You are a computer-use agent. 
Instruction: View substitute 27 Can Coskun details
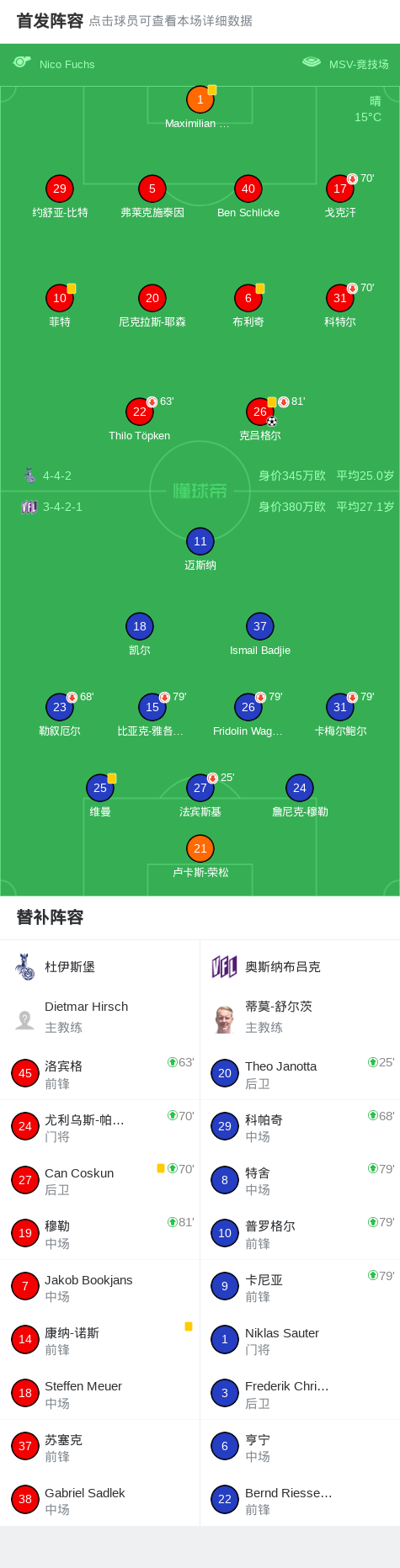[x=100, y=1181]
